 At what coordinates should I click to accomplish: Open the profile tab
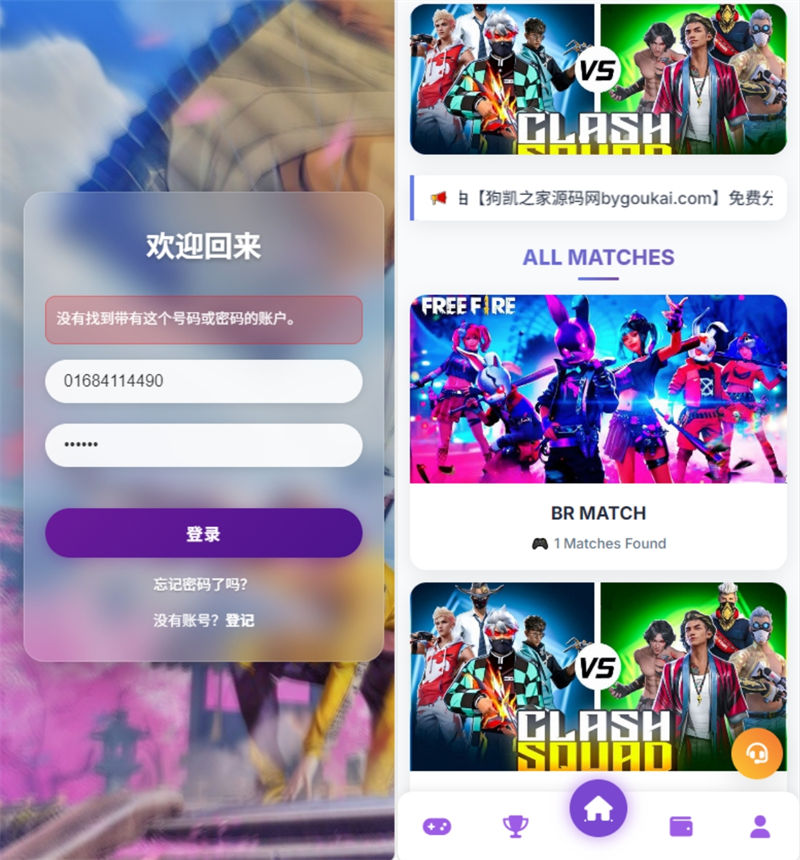click(x=760, y=826)
